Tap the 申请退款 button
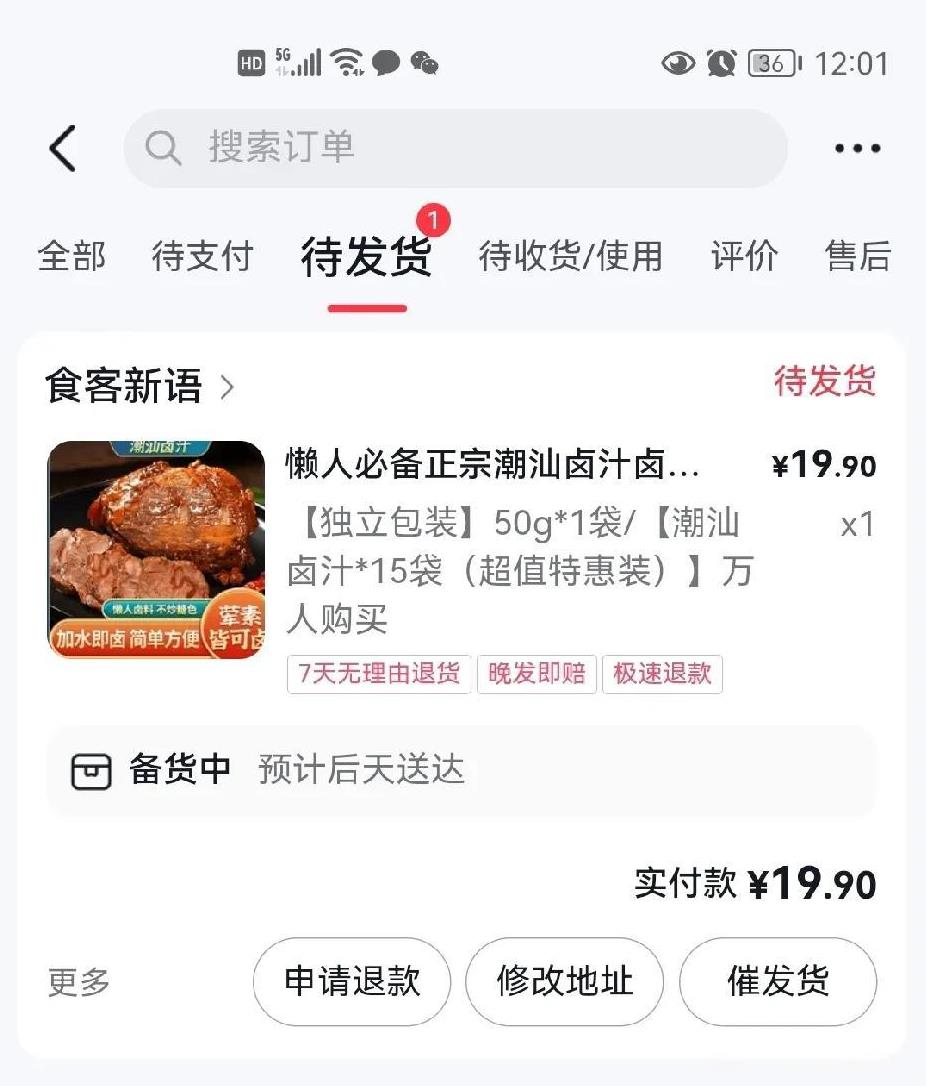The width and height of the screenshot is (926, 1086). tap(352, 982)
